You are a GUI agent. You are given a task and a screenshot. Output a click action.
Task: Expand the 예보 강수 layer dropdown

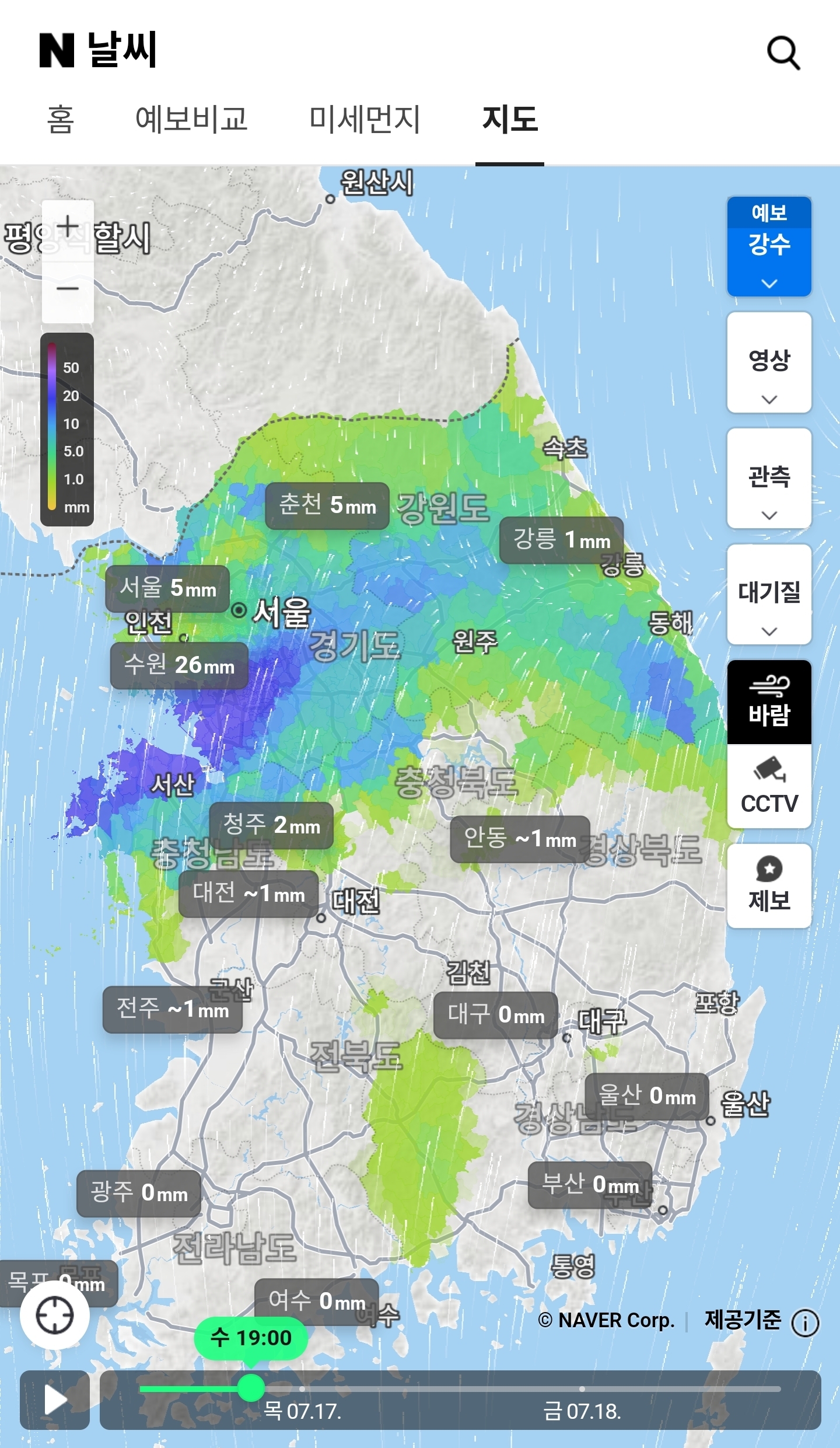tap(769, 246)
